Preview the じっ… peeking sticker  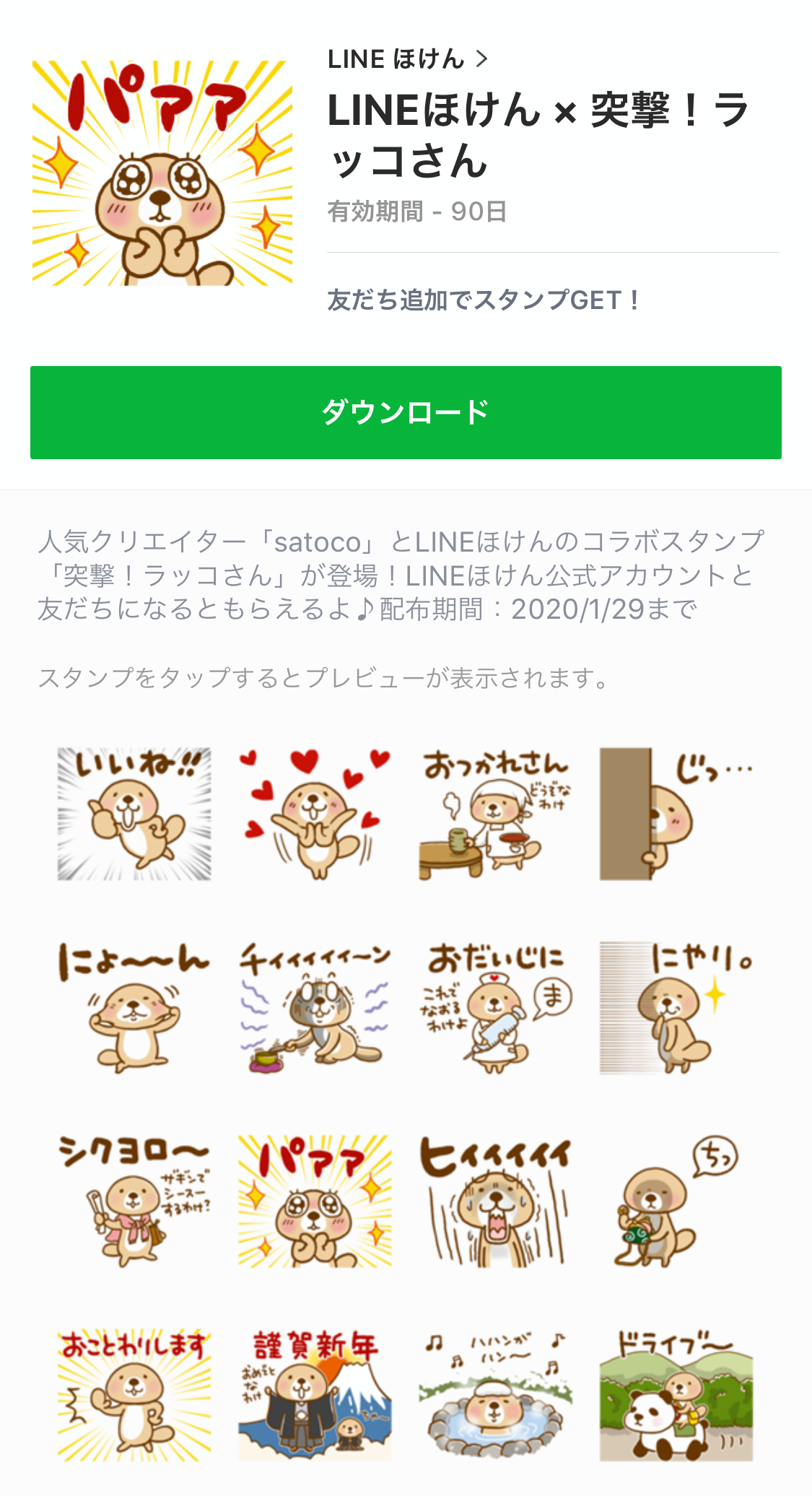(676, 814)
